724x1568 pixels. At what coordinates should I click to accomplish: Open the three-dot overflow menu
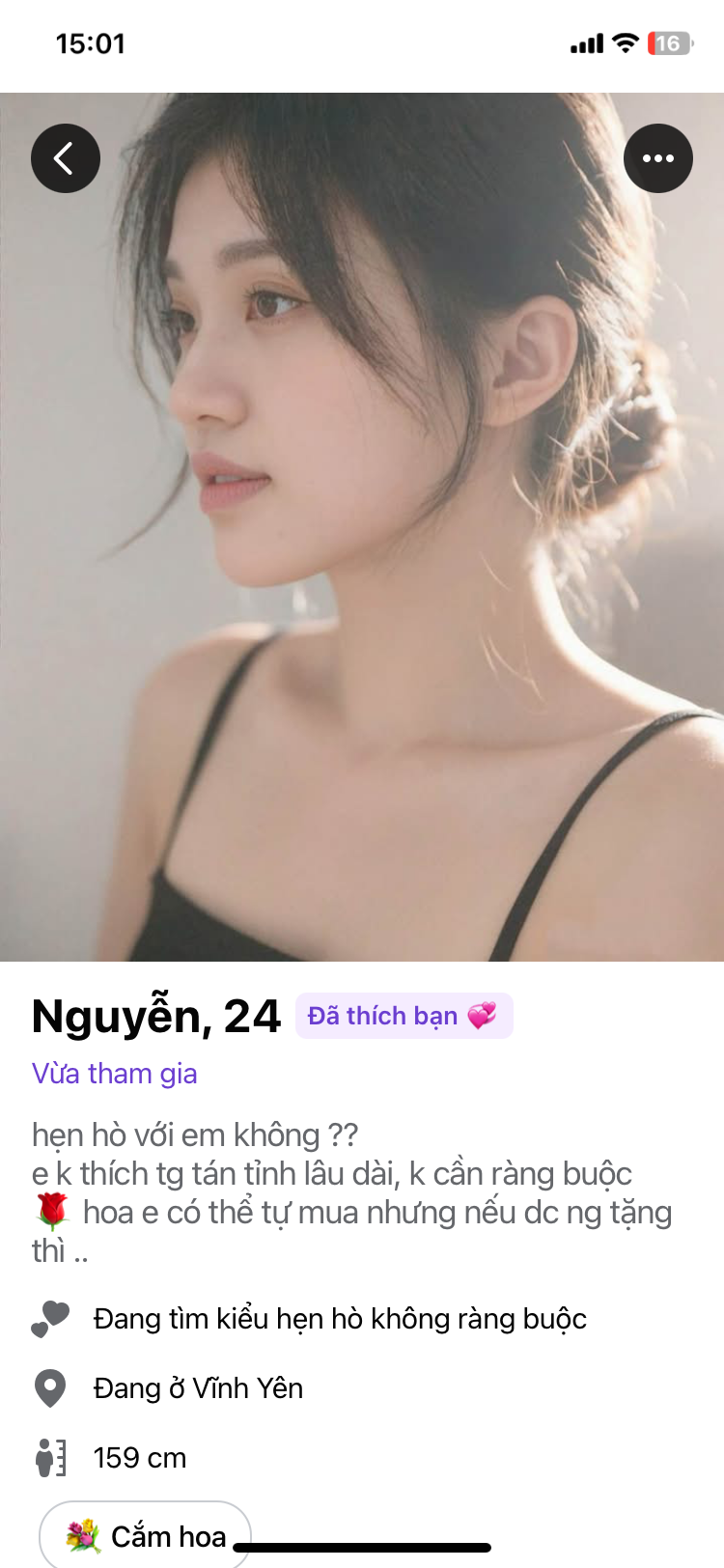(x=657, y=158)
